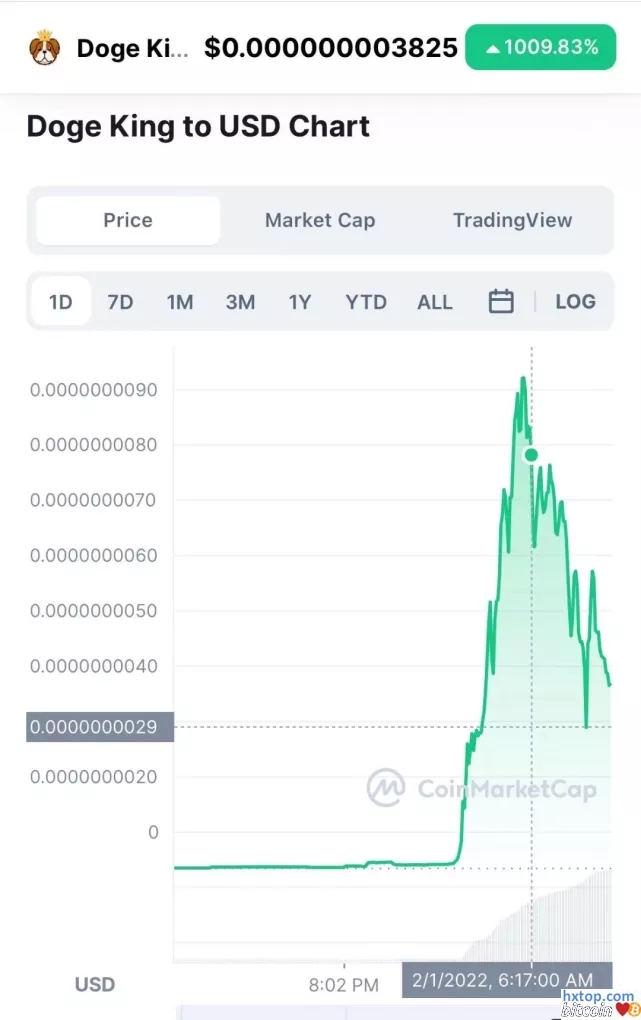This screenshot has width=641, height=1020.
Task: Choose the YTD range
Action: (366, 302)
